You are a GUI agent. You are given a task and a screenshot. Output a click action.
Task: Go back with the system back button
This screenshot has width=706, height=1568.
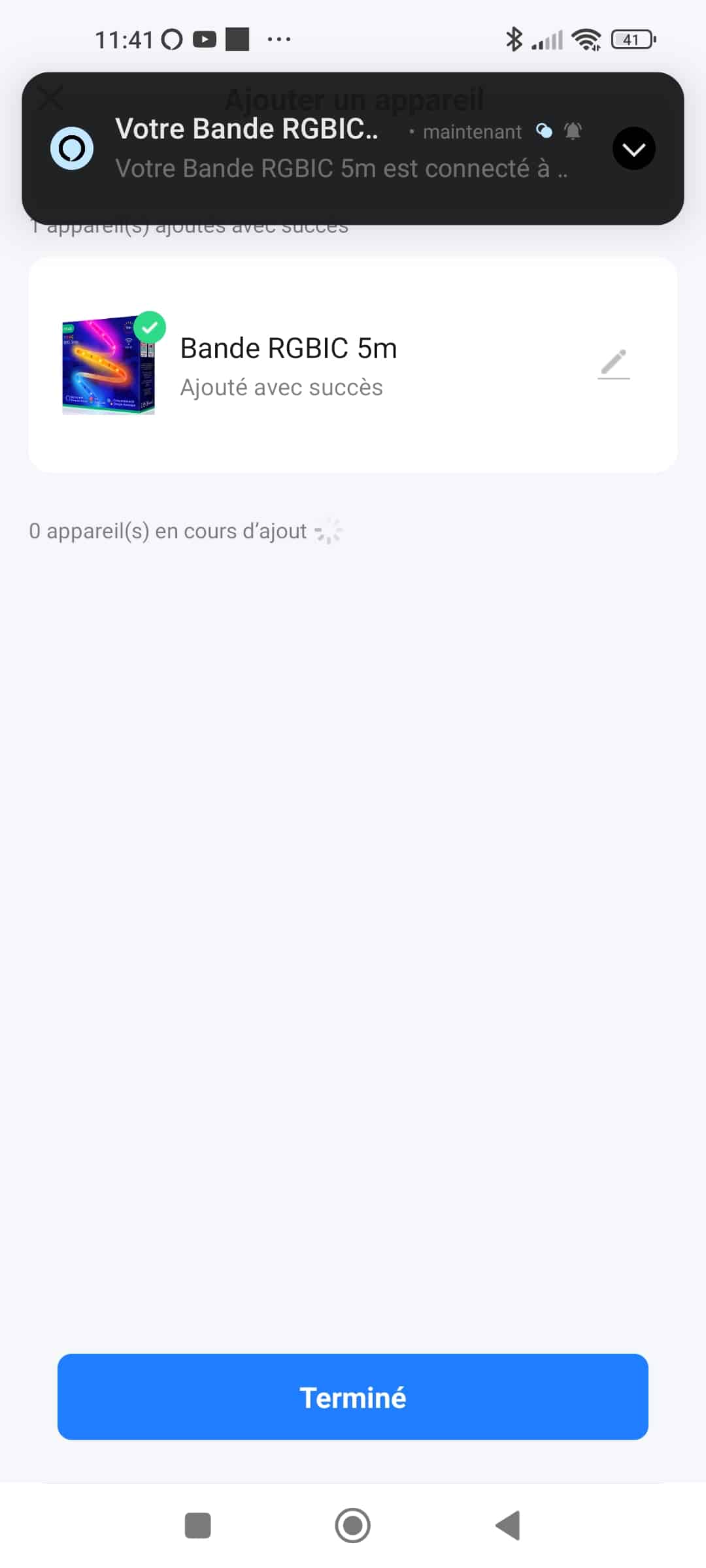(x=508, y=1526)
